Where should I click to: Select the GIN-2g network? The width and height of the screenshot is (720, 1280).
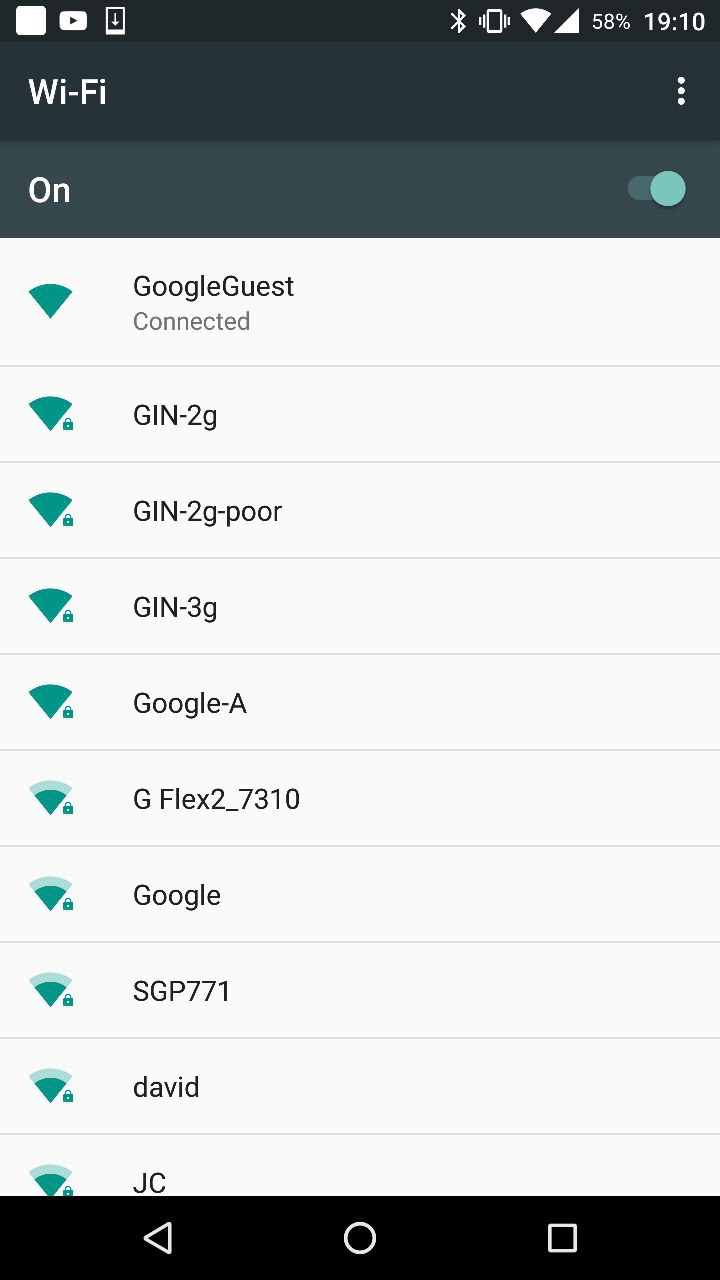(360, 414)
